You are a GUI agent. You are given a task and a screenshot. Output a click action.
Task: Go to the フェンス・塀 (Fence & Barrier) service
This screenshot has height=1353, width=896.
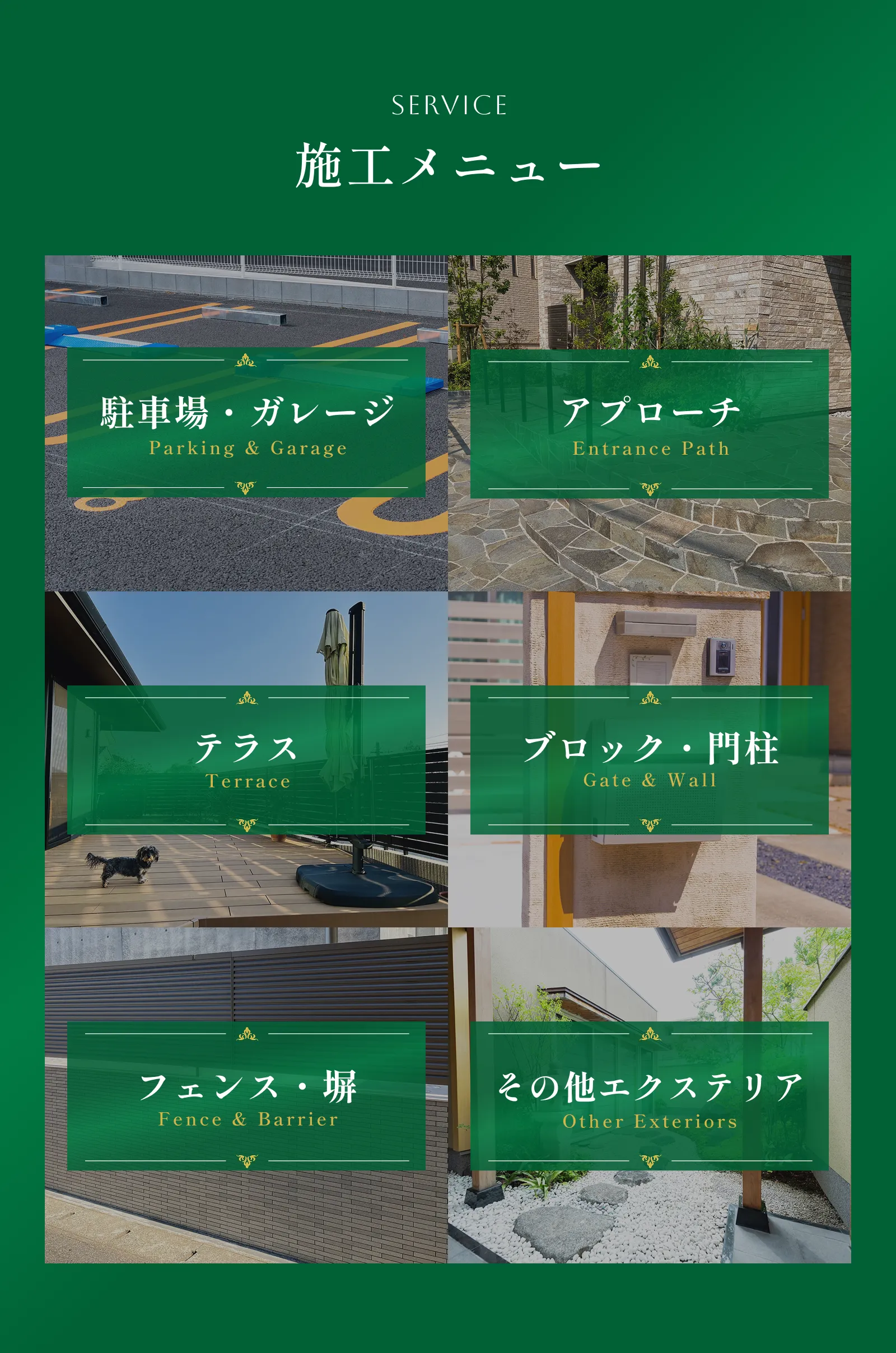(246, 1095)
